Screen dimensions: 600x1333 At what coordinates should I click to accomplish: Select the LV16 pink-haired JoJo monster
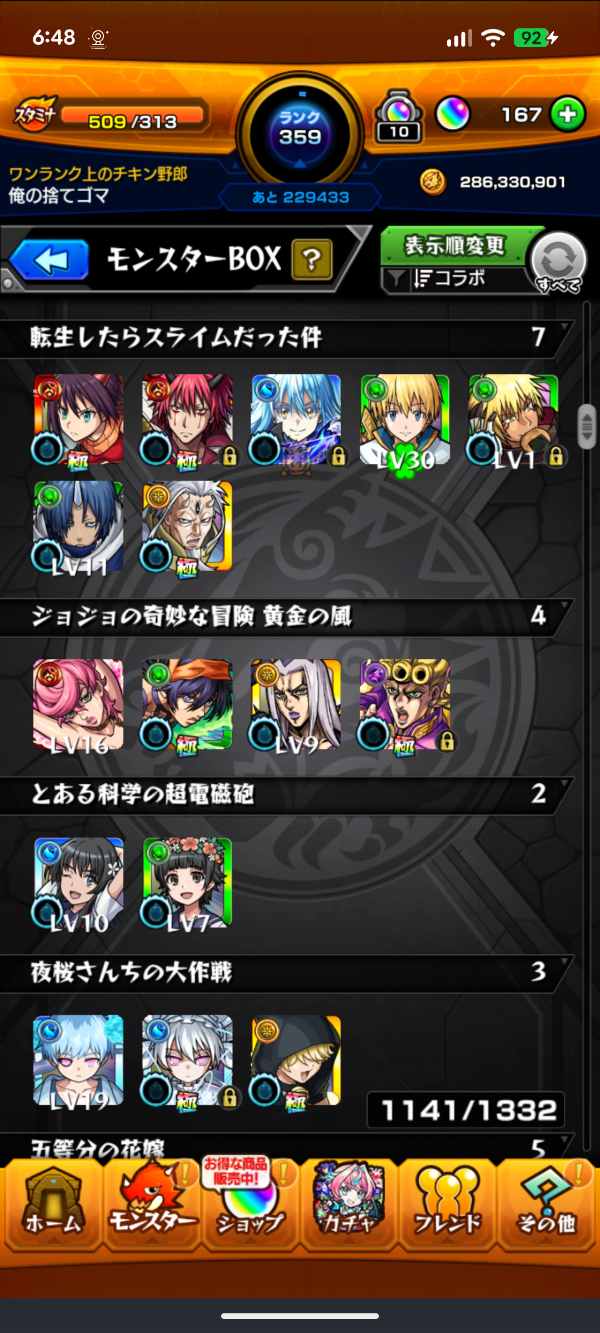point(78,704)
